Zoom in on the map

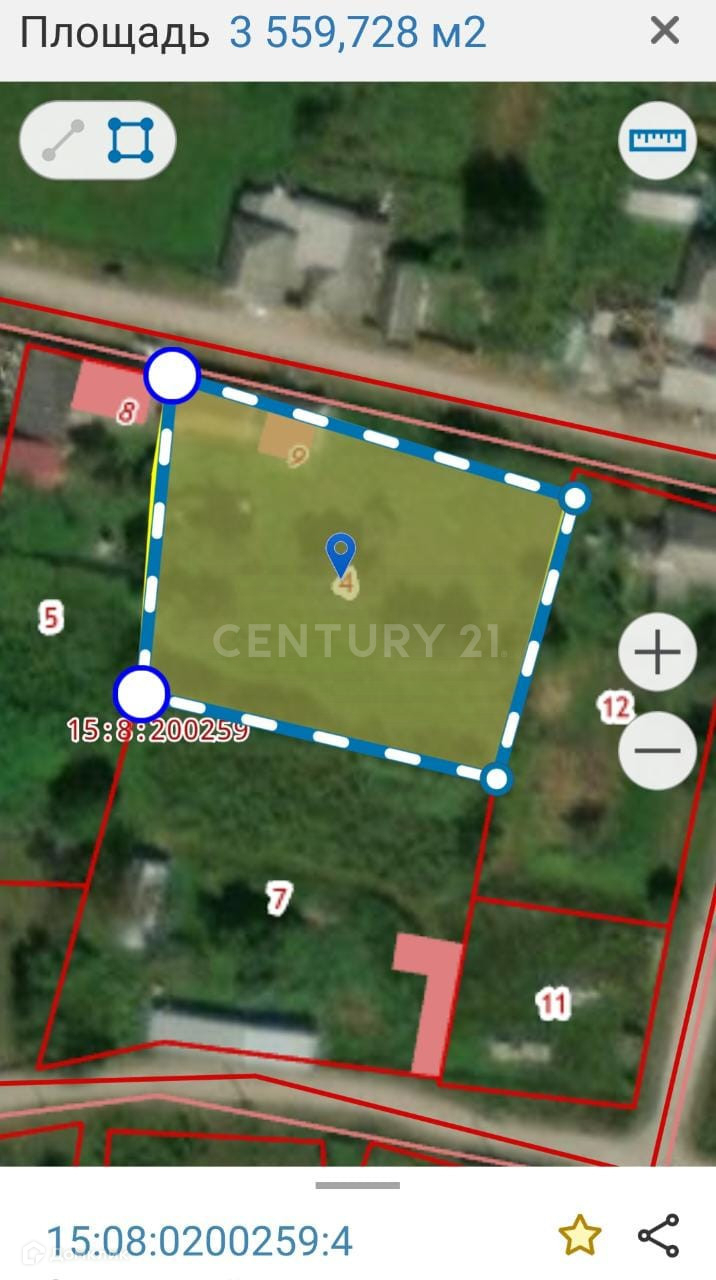click(x=657, y=653)
